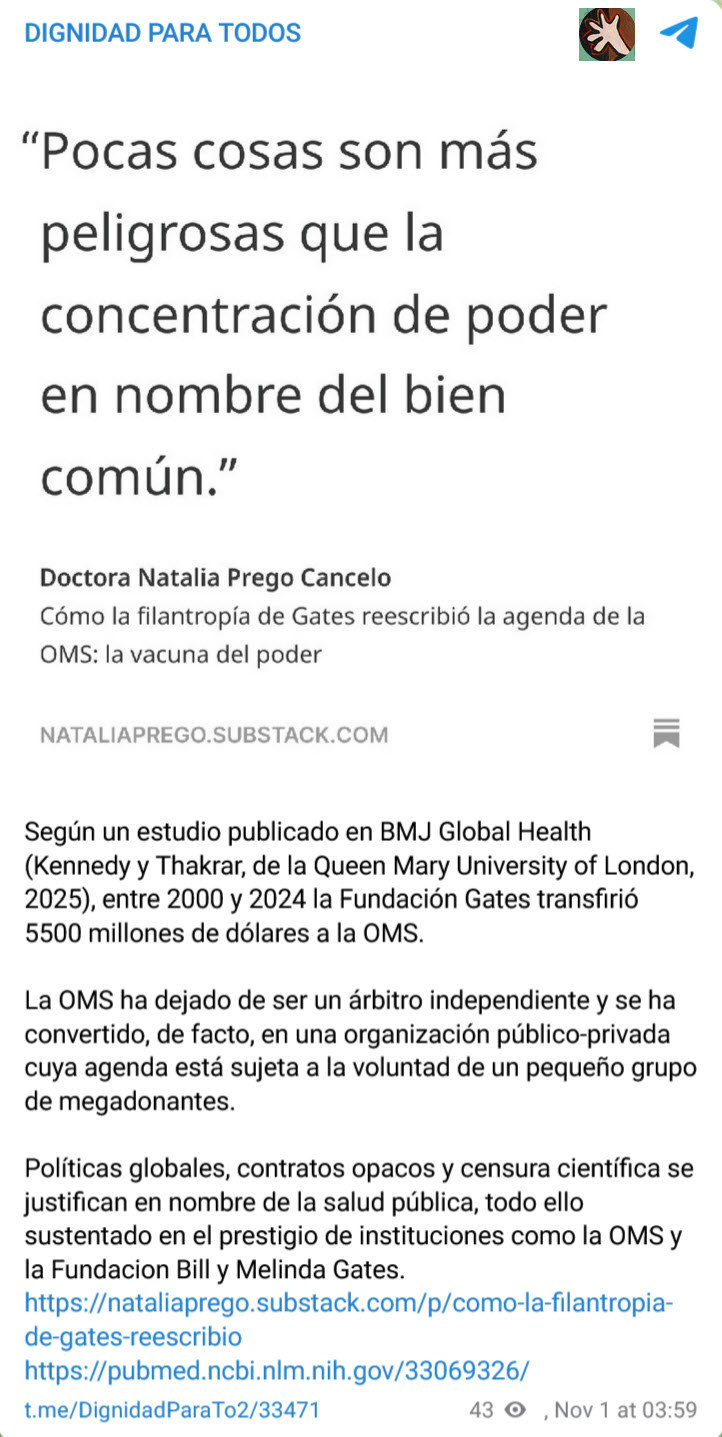This screenshot has height=1437, width=722.
Task: Tap the channel avatar picture
Action: coord(607,34)
